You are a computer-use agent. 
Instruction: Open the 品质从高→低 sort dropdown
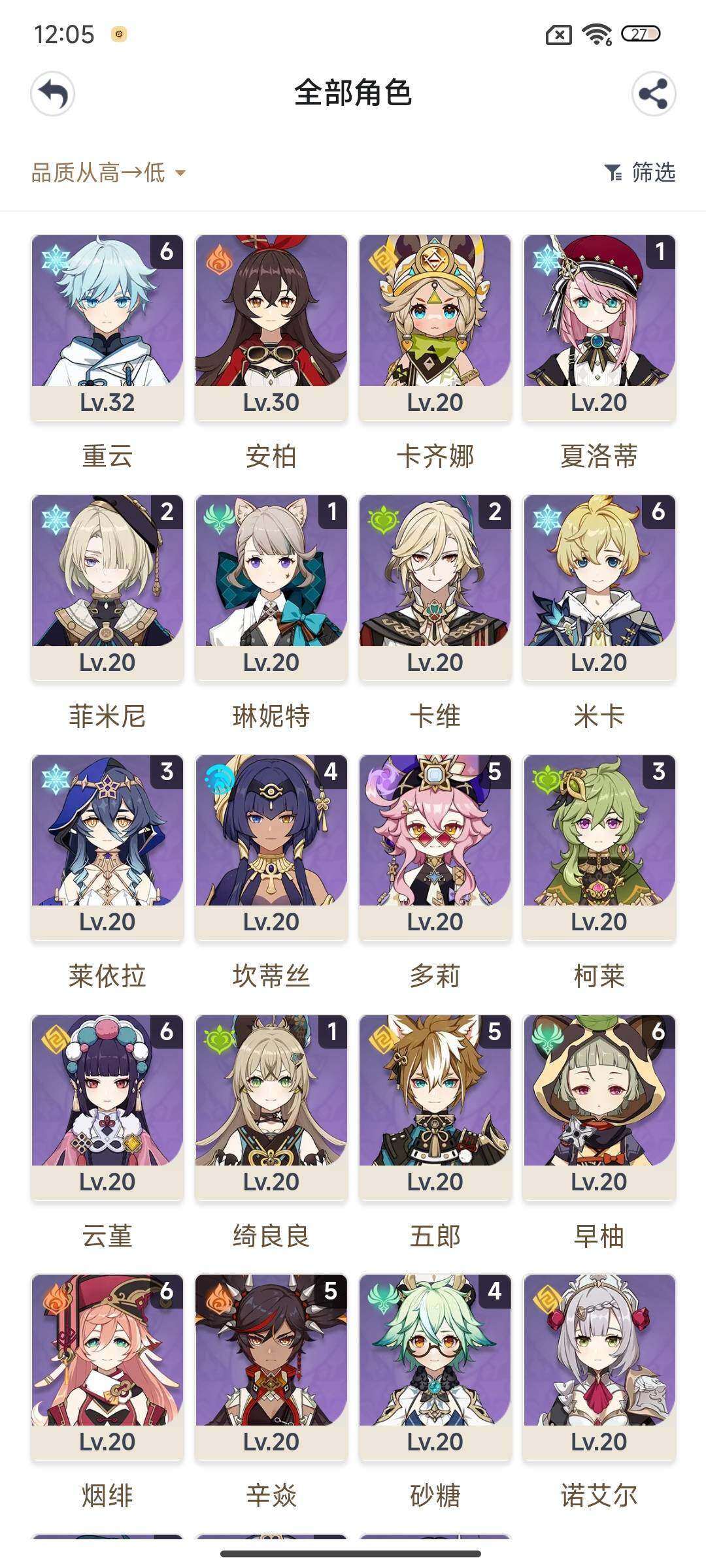109,172
